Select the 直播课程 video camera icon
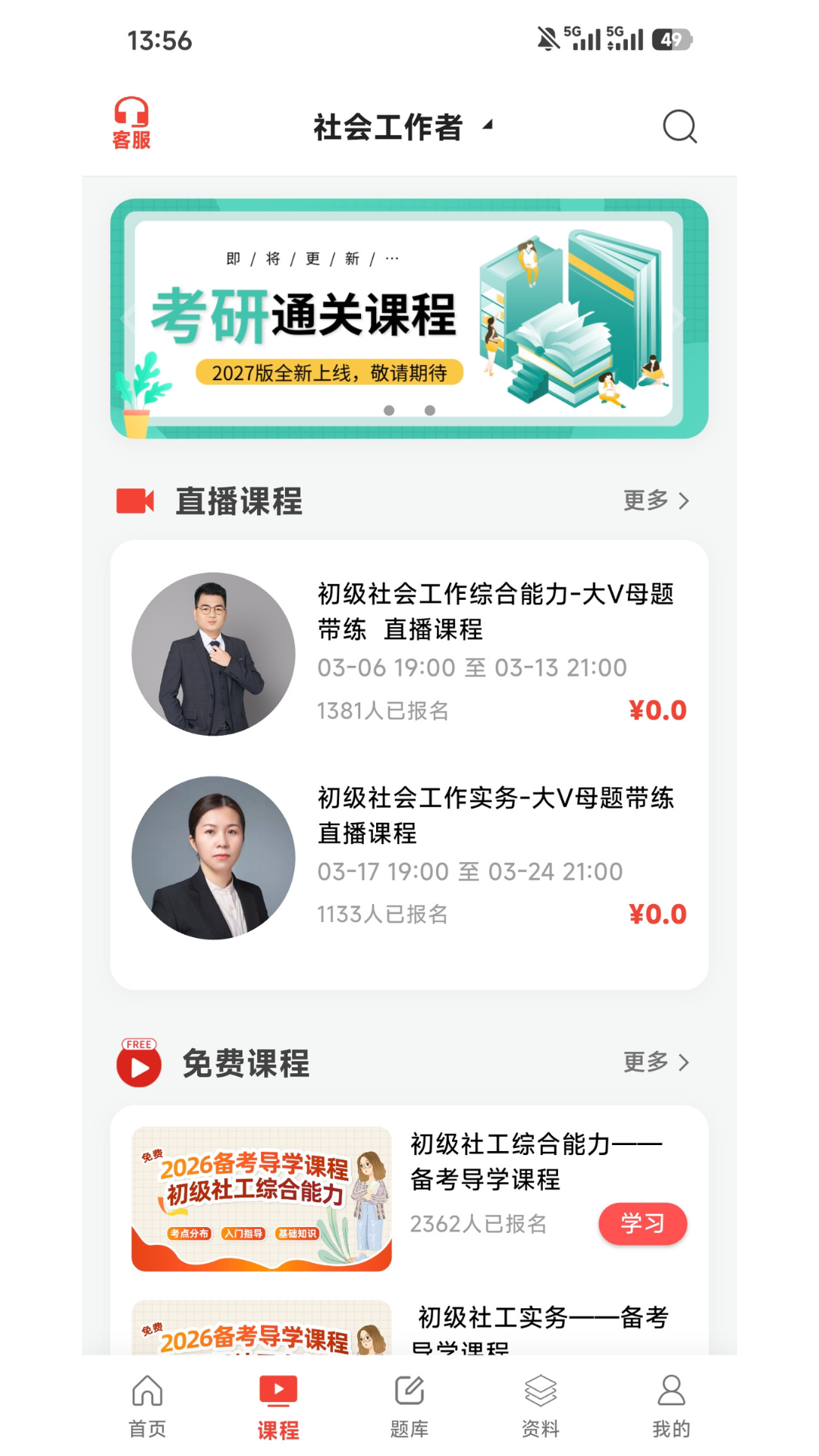Viewport: 819px width, 1456px height. point(135,500)
